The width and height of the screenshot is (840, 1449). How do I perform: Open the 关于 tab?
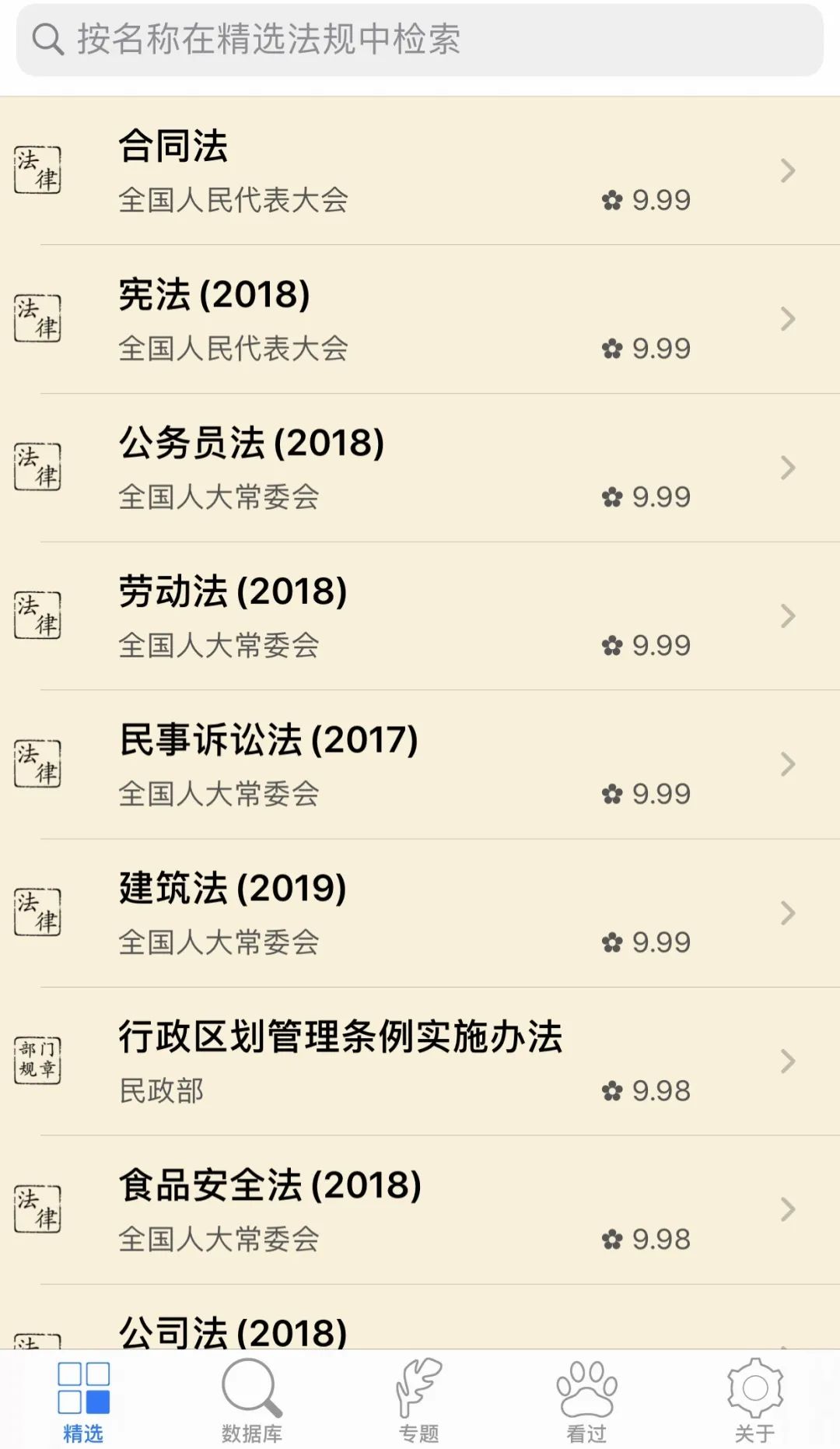click(754, 1401)
